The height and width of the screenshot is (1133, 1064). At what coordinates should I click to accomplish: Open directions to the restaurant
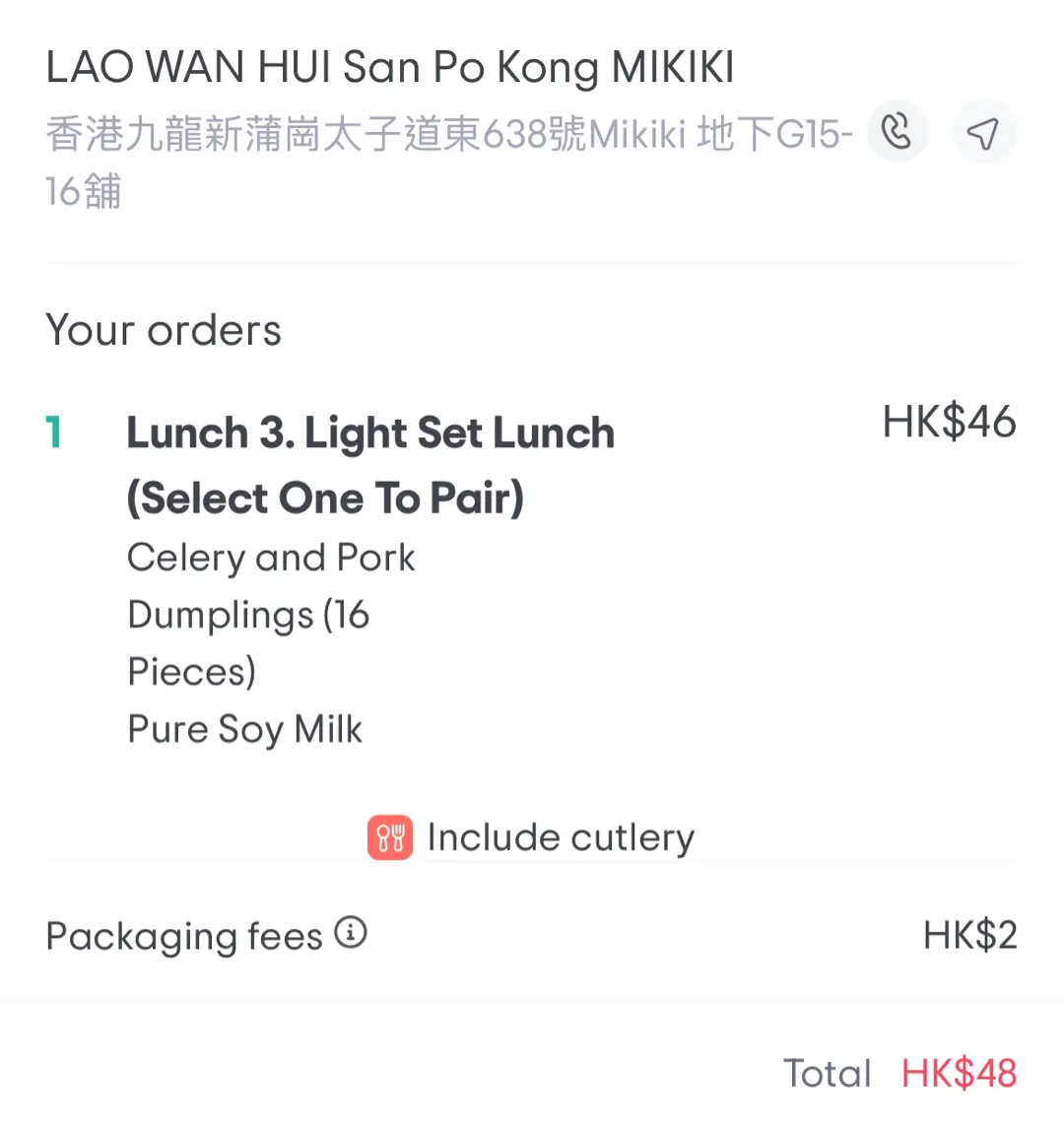coord(983,132)
